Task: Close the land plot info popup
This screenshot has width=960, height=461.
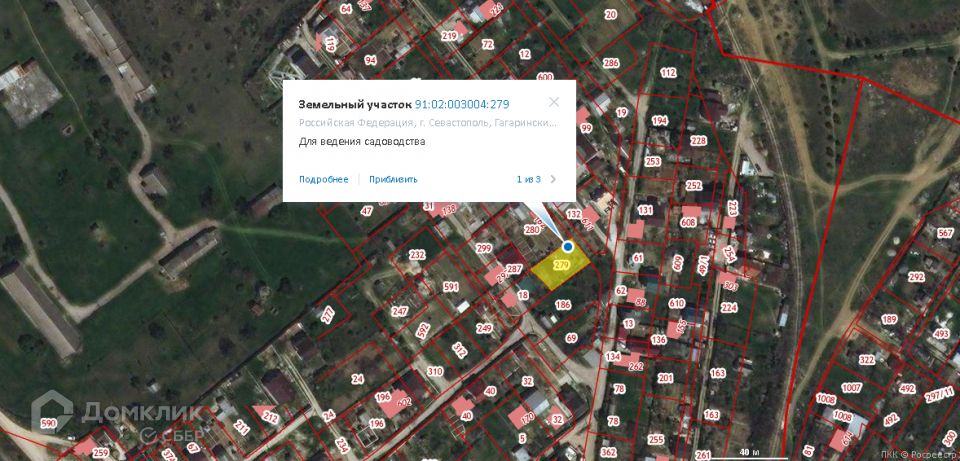Action: click(554, 102)
